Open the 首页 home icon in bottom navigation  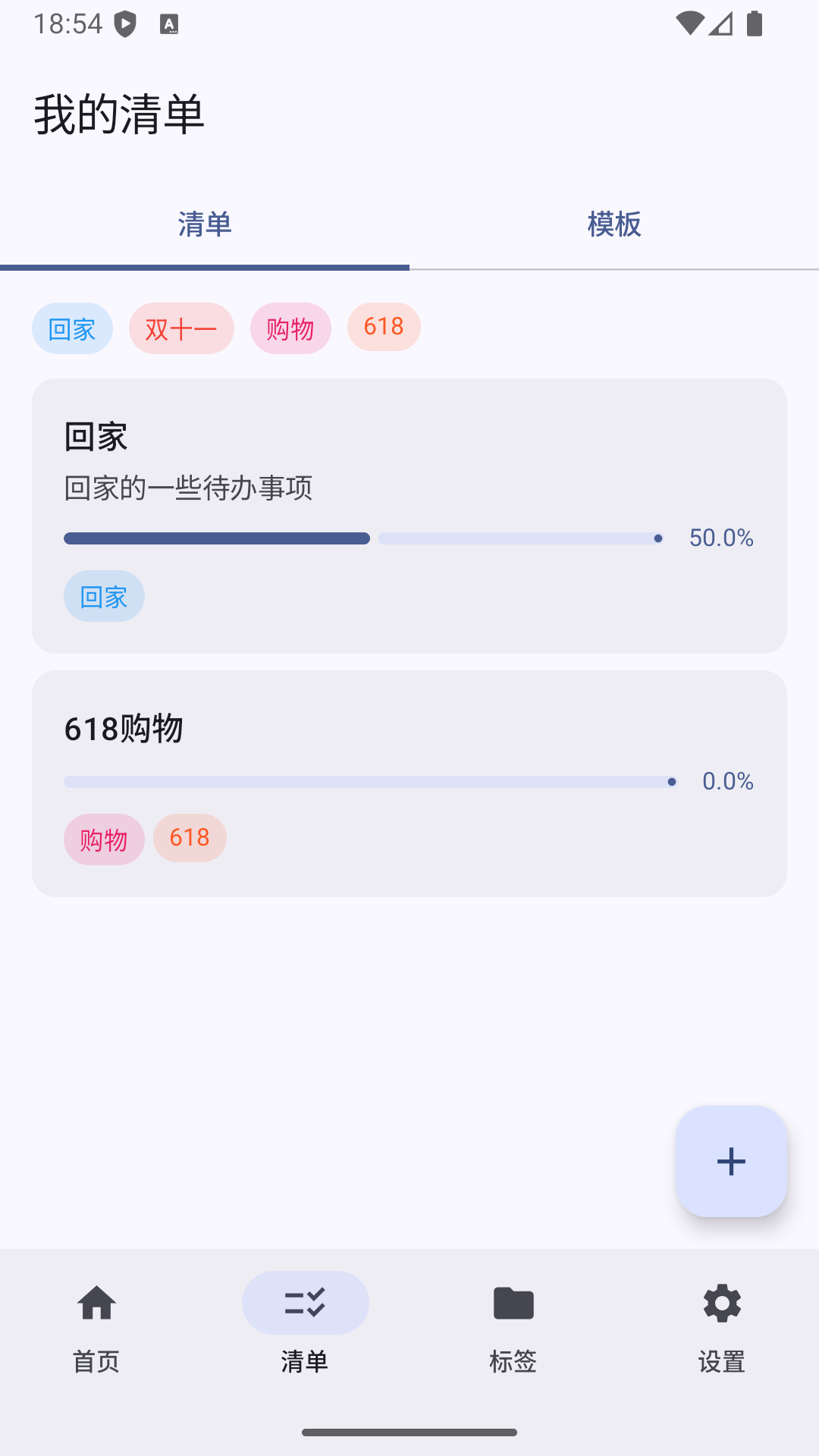(96, 1303)
